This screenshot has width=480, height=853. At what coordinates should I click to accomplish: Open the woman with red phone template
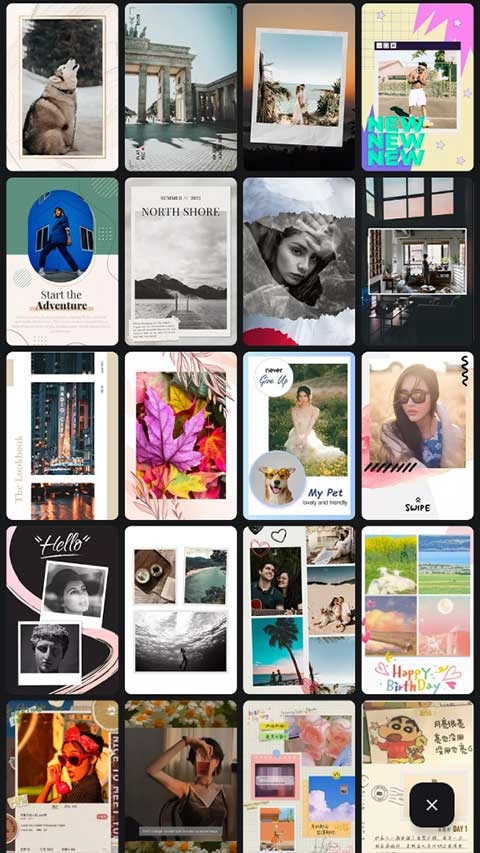(x=62, y=776)
